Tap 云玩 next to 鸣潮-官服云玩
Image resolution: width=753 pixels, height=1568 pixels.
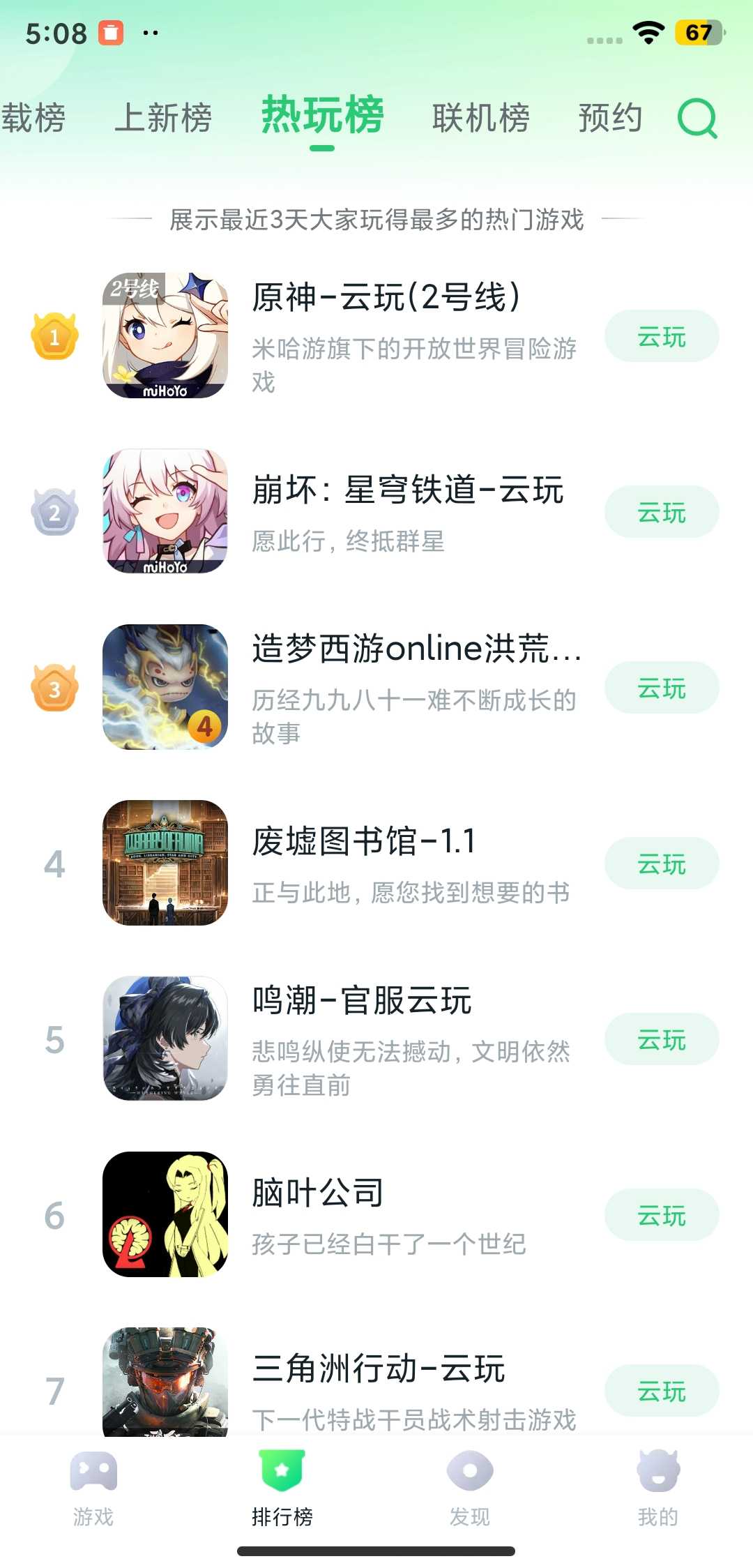(x=662, y=1040)
